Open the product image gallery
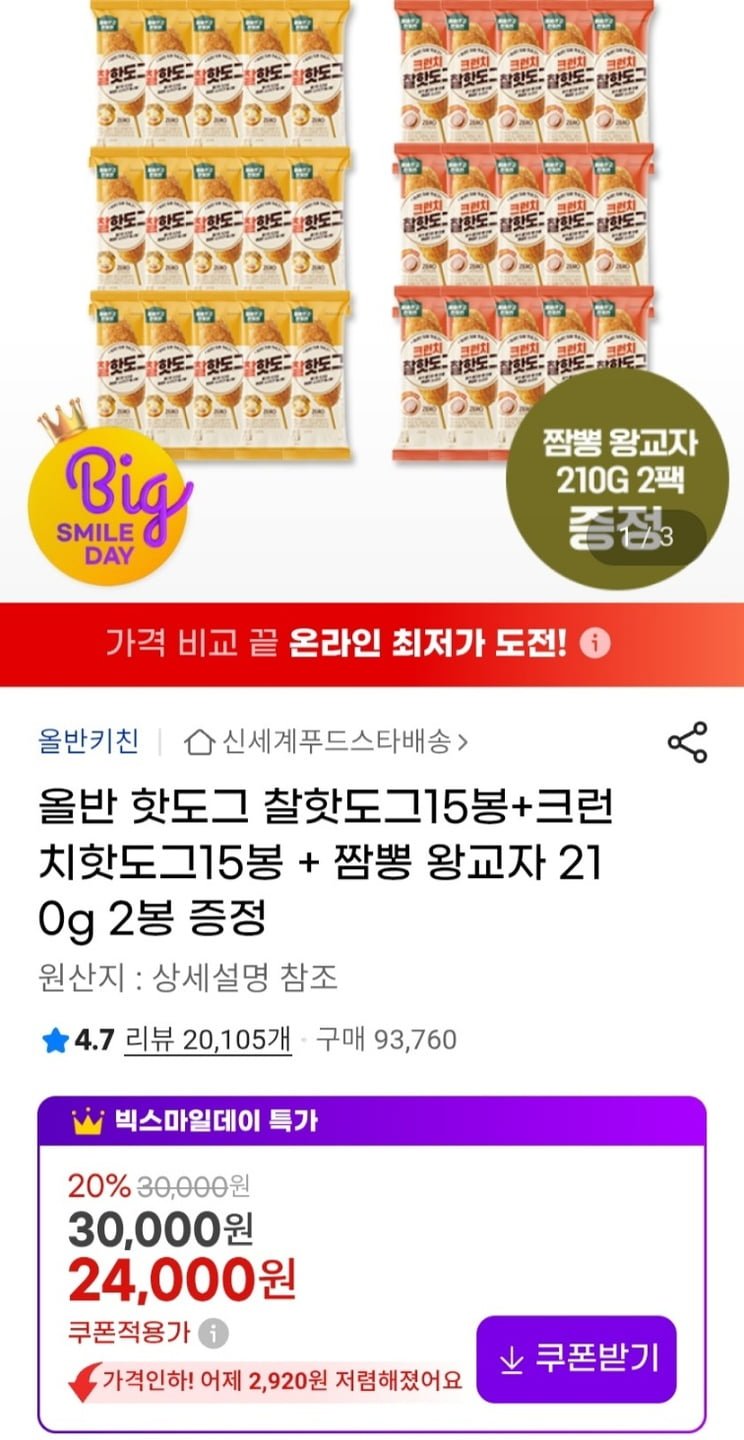Image resolution: width=744 pixels, height=1440 pixels. pos(372,300)
